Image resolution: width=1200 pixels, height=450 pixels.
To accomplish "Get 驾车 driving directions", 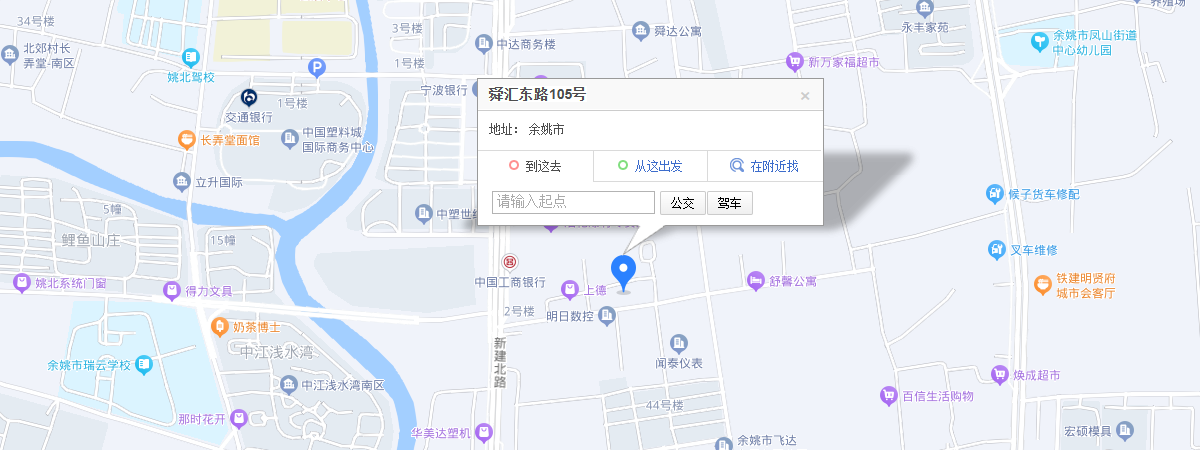I will coord(730,202).
